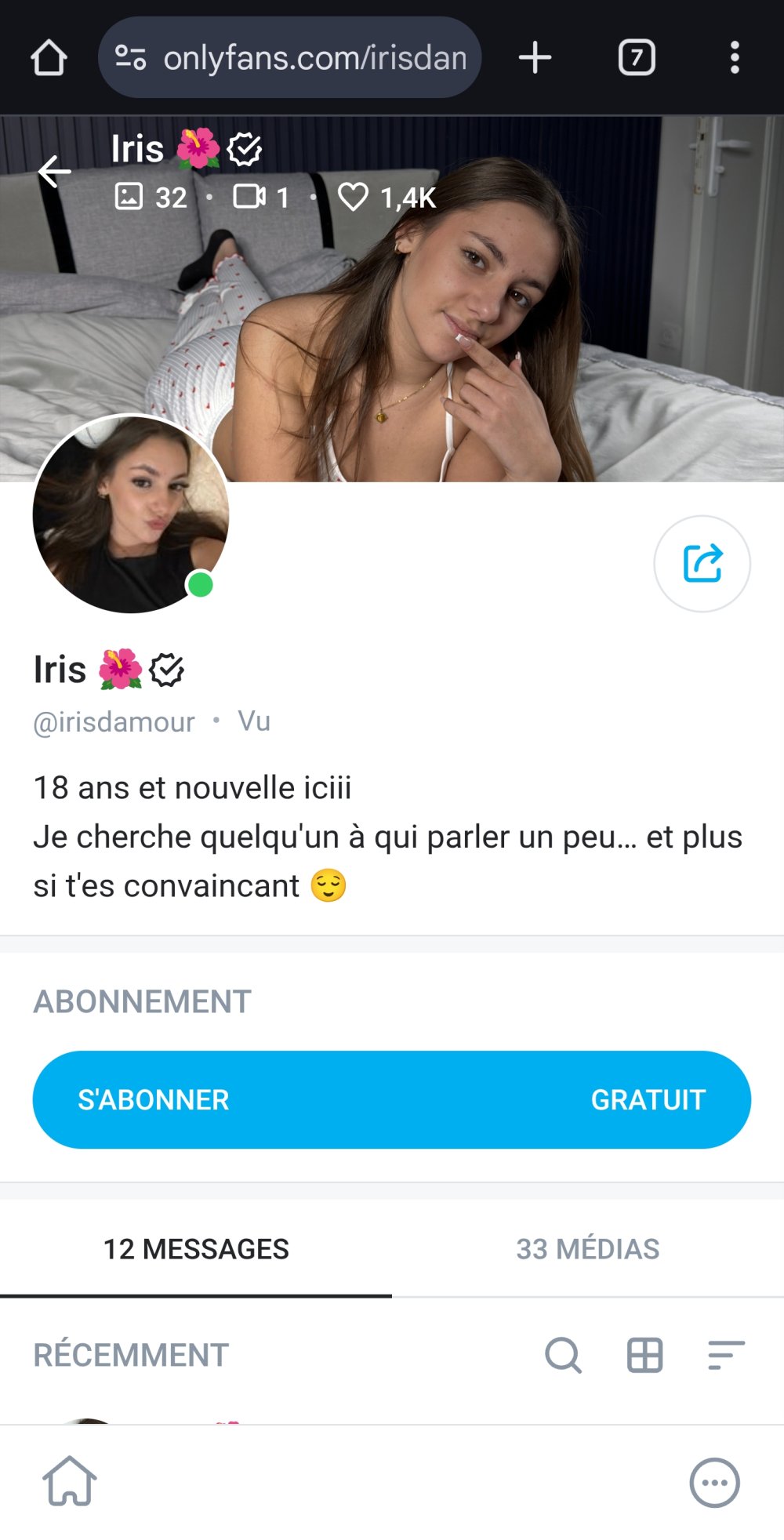Screen dimensions: 784x1540
Task: Open the browser overflow menu
Action: click(x=735, y=58)
